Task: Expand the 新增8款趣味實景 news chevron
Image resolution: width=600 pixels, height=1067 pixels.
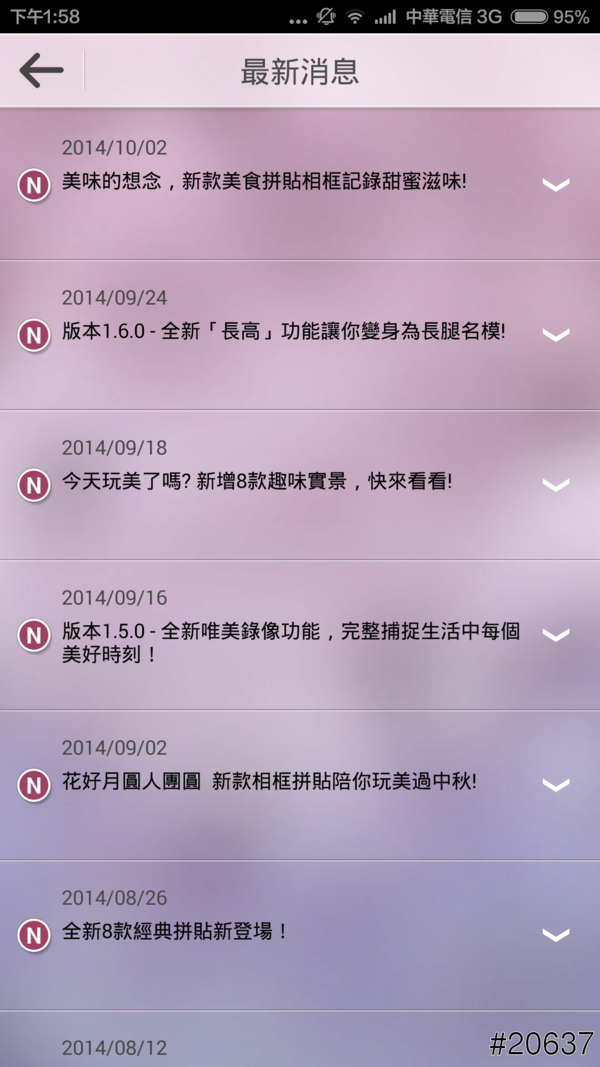Action: click(555, 484)
